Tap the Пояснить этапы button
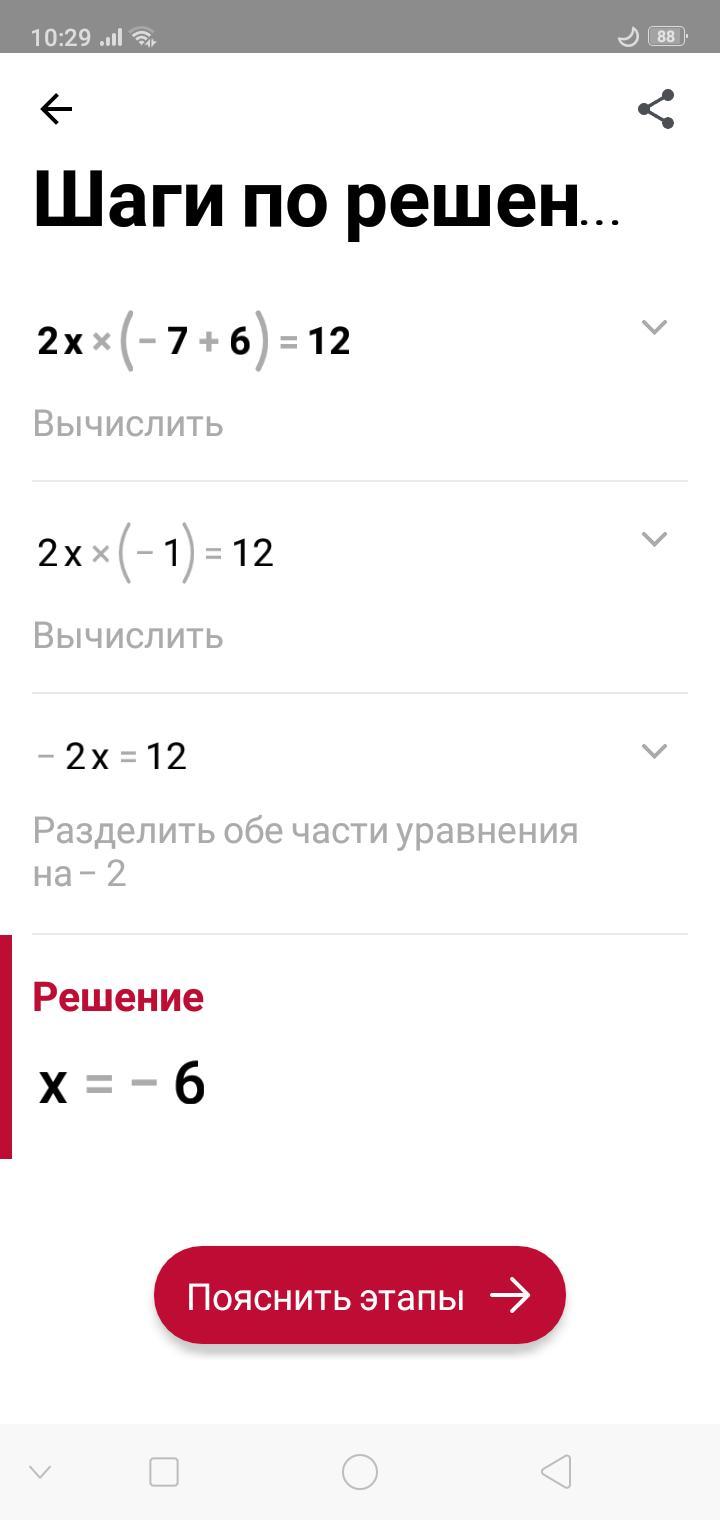Viewport: 720px width, 1520px height. tap(360, 1296)
